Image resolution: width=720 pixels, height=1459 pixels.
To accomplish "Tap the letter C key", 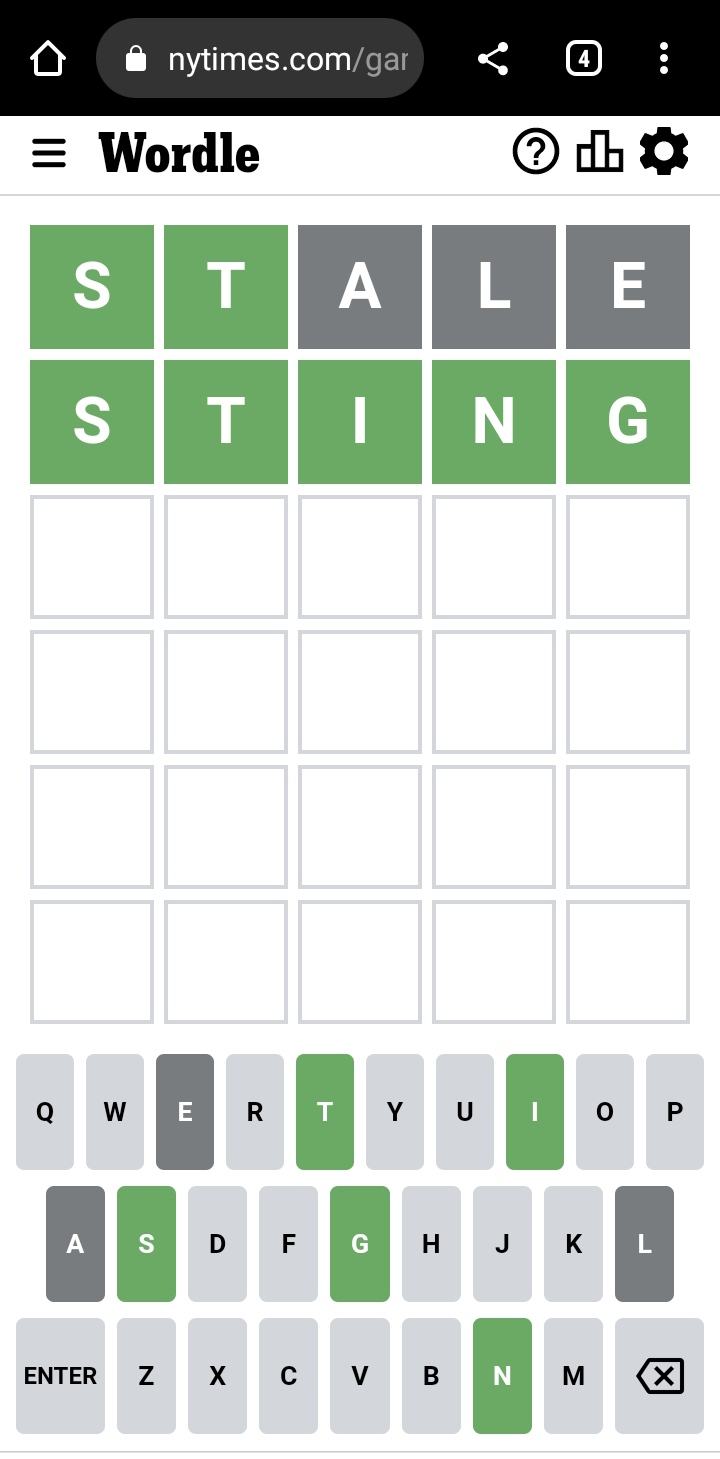I will pos(288,1376).
